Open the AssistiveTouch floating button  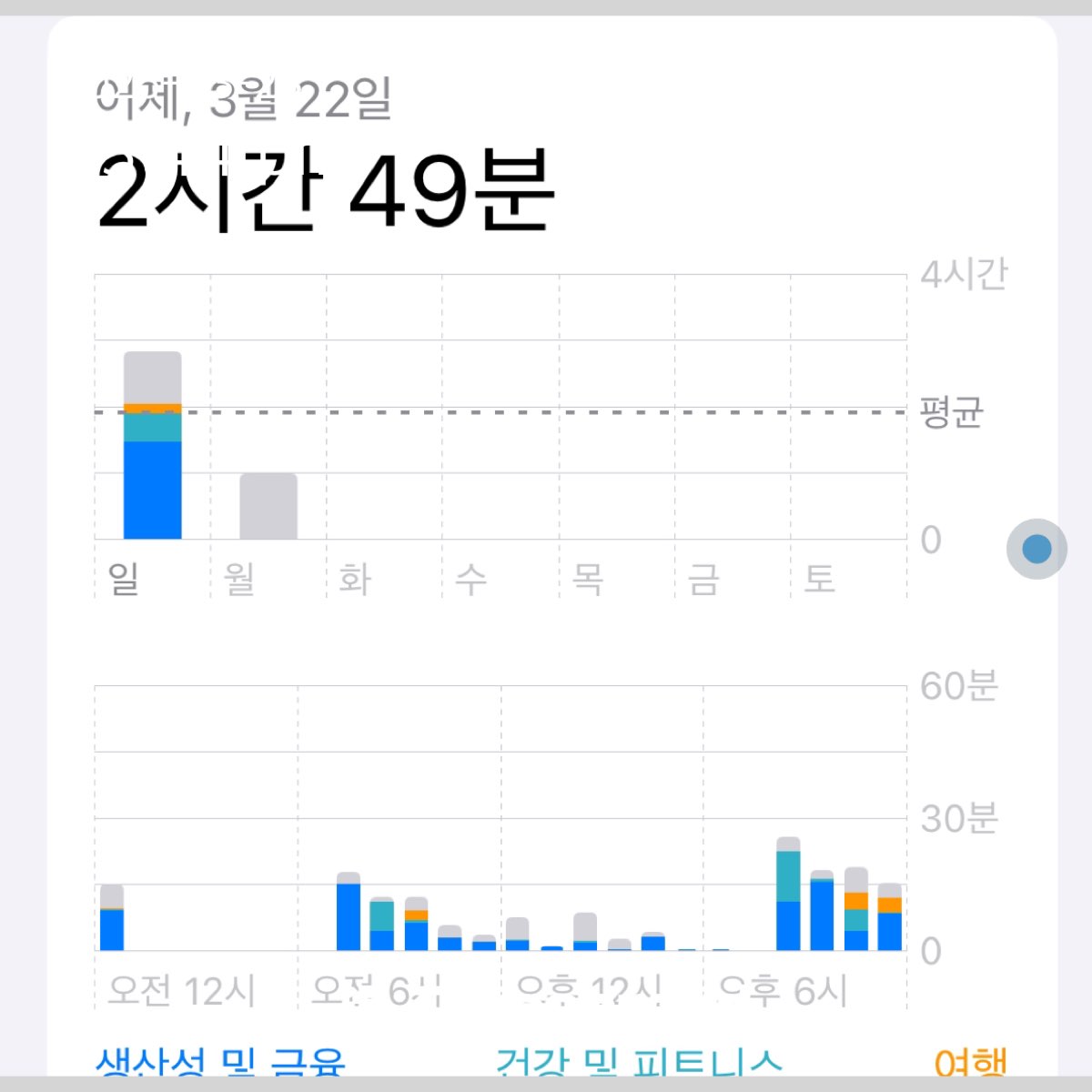pyautogui.click(x=1036, y=549)
